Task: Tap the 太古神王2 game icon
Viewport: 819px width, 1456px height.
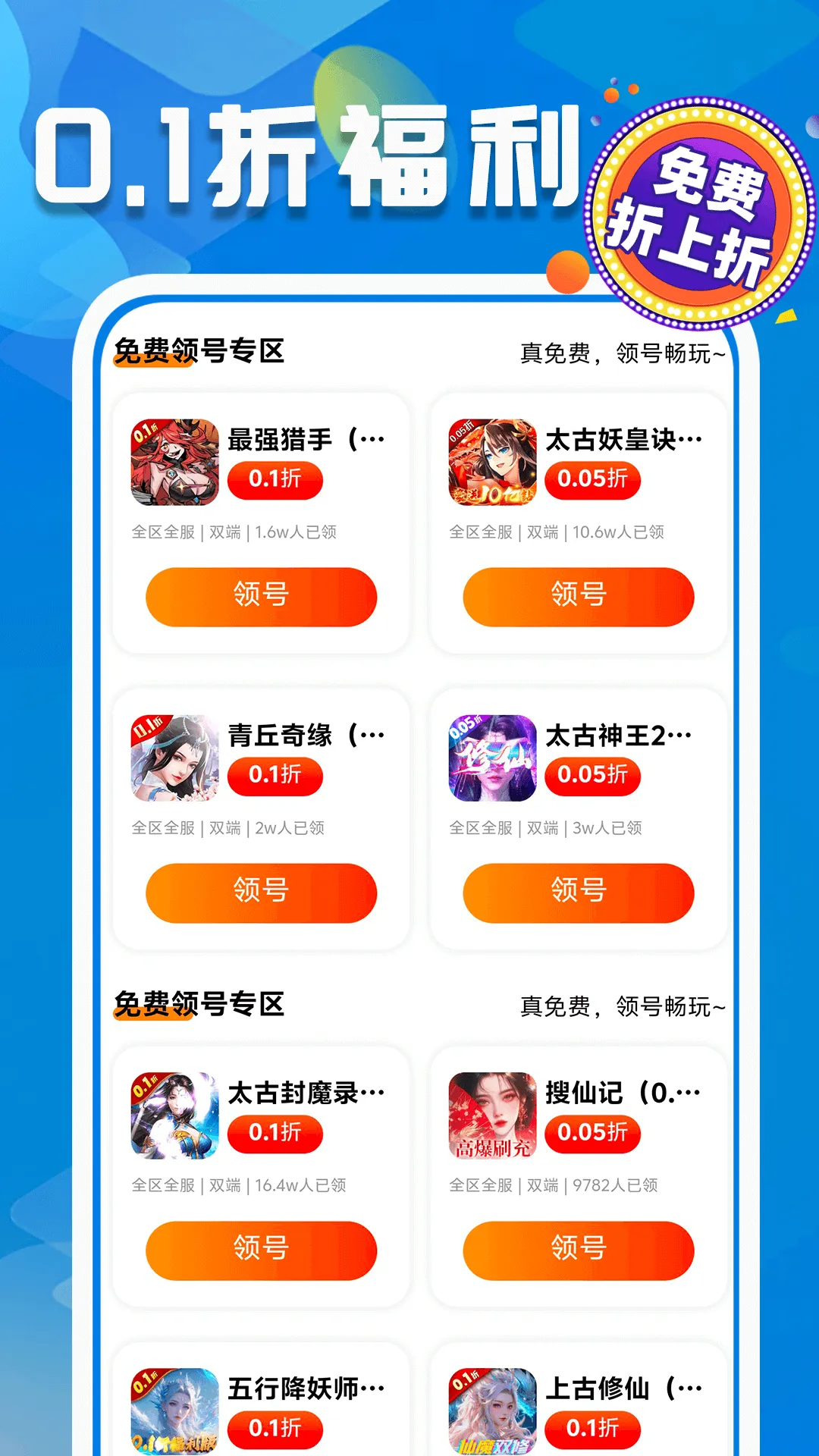Action: click(x=491, y=758)
